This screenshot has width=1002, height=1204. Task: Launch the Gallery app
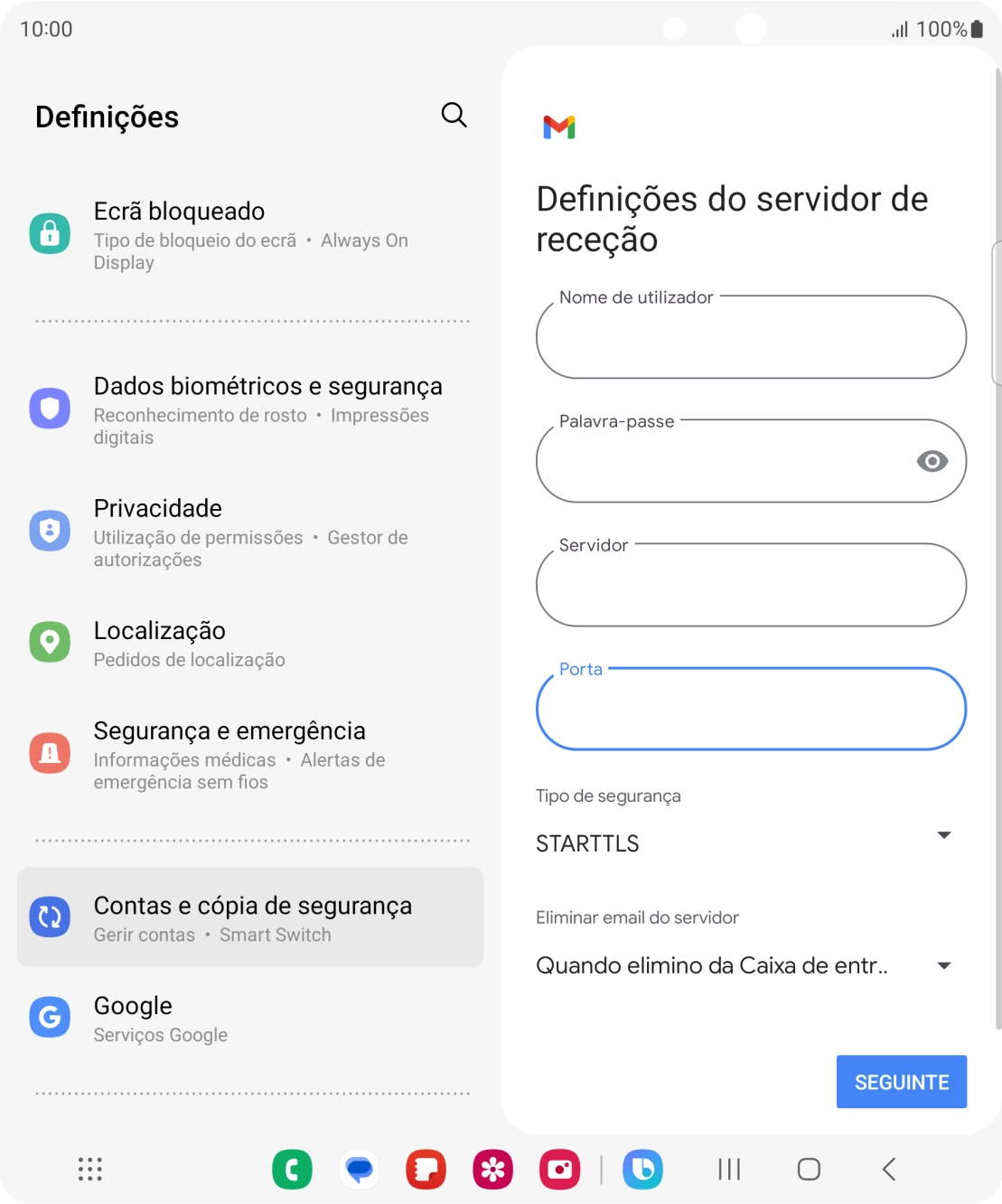(492, 1169)
